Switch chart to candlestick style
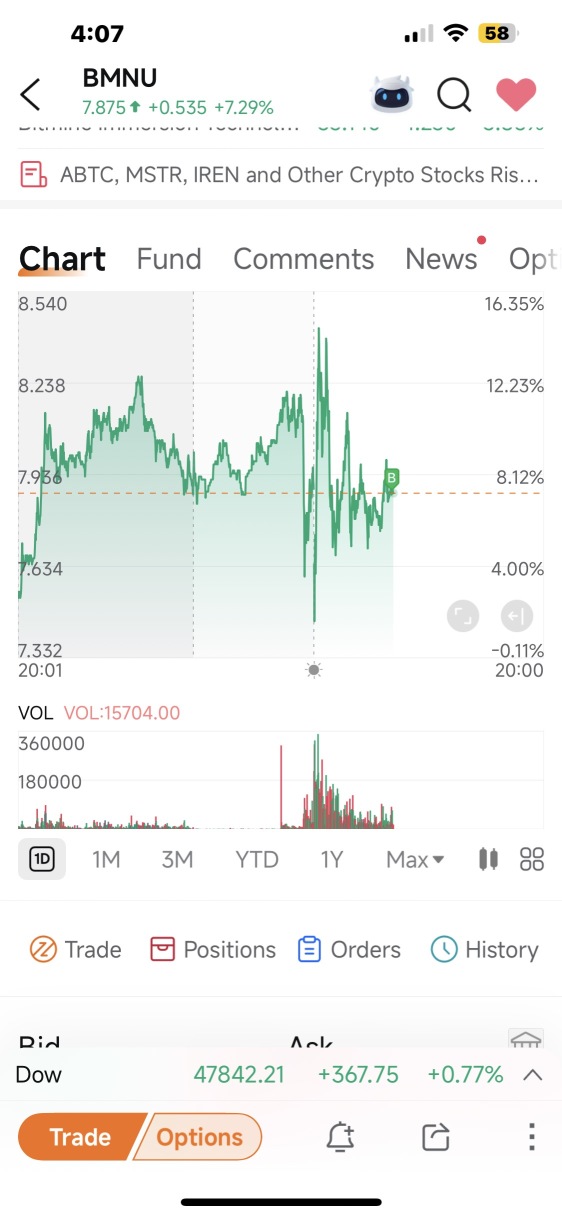Image resolution: width=562 pixels, height=1218 pixels. pos(488,859)
